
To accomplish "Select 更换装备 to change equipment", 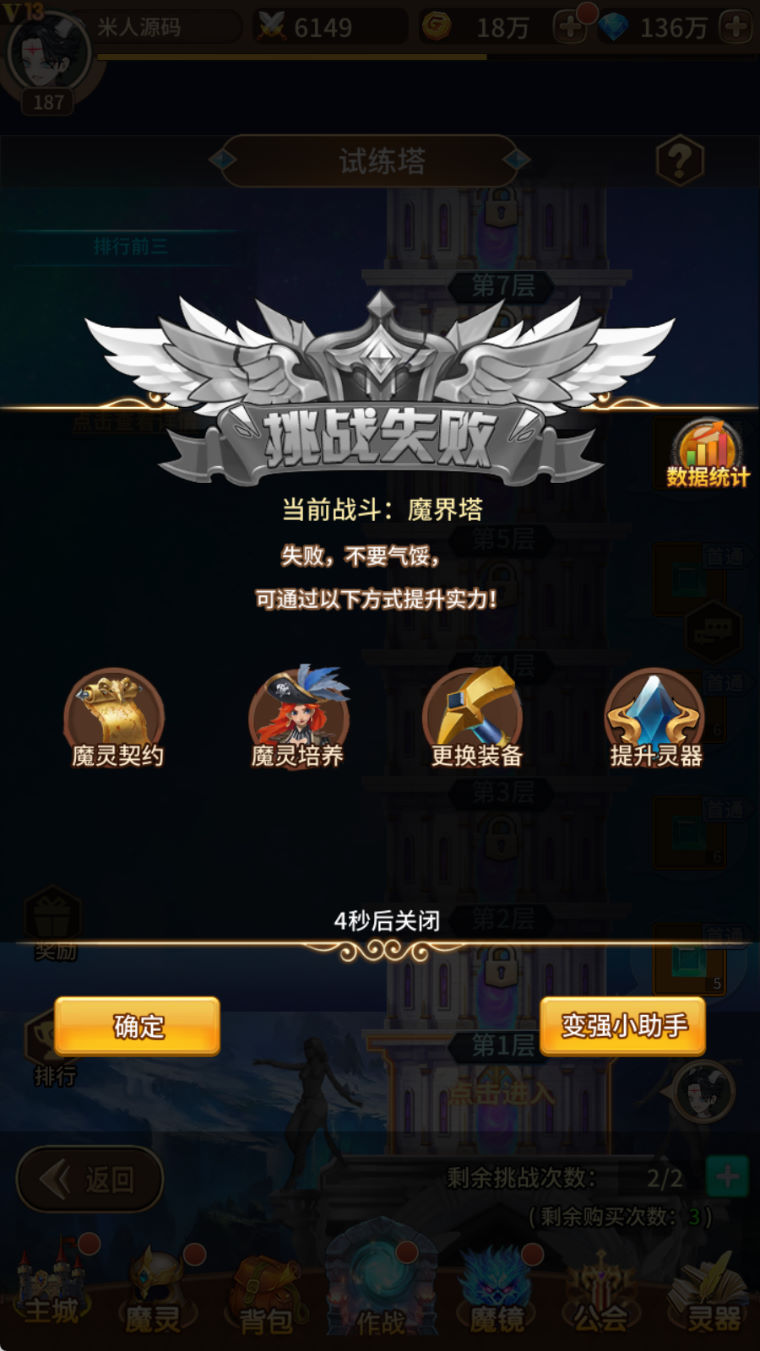I will point(476,717).
